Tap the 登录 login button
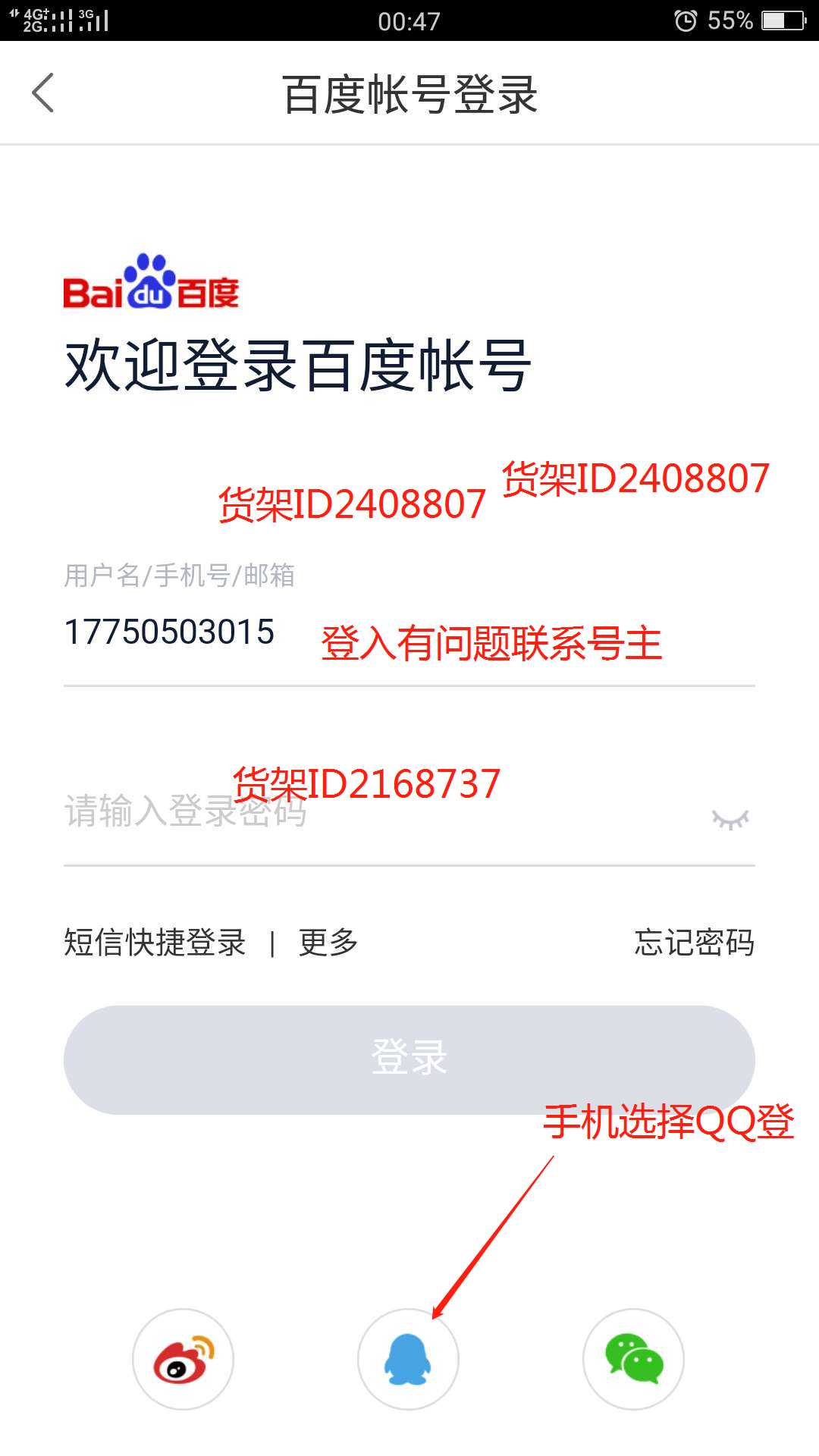Image resolution: width=819 pixels, height=1456 pixels. pos(409,1059)
